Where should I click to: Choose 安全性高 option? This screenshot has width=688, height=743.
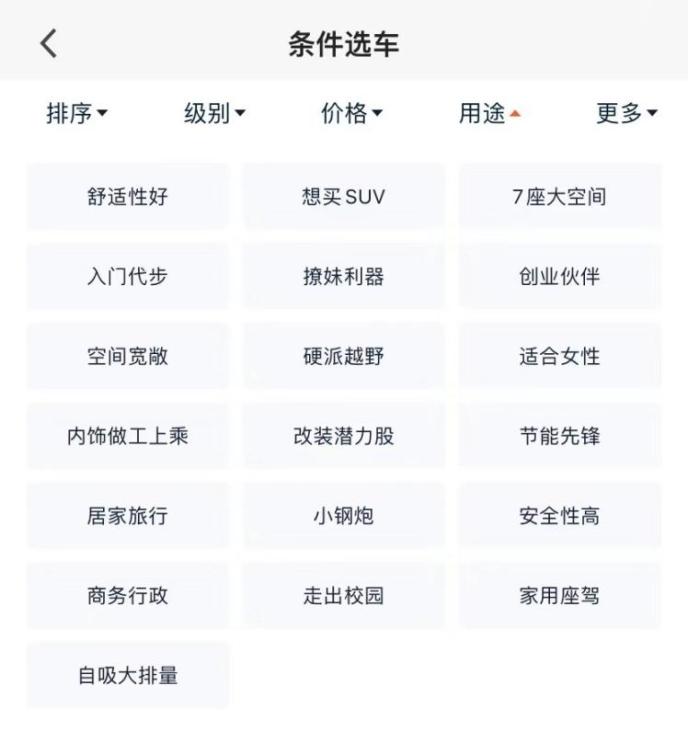[x=559, y=517]
